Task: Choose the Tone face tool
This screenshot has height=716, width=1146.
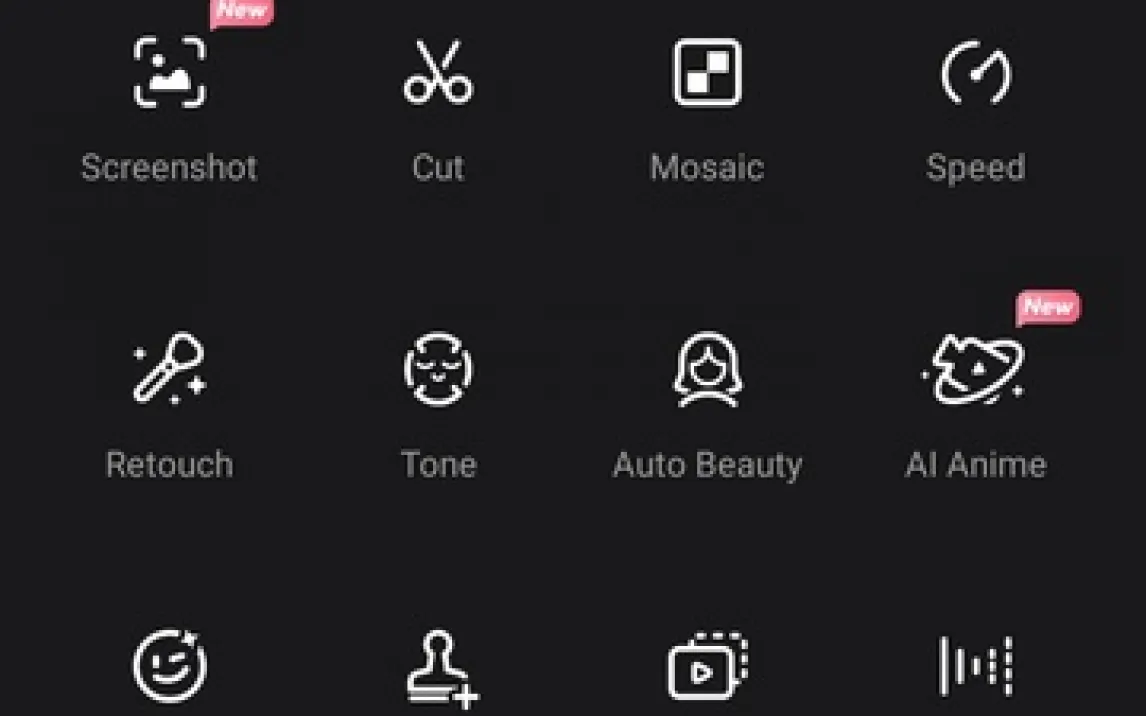Action: point(438,370)
